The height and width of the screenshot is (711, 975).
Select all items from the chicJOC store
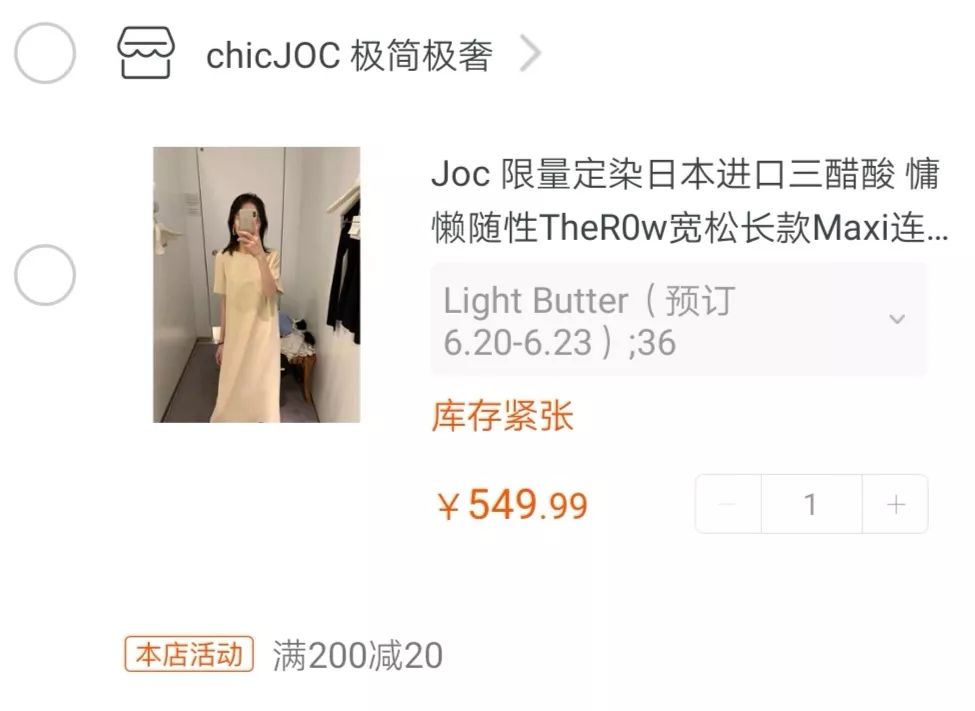[x=45, y=53]
